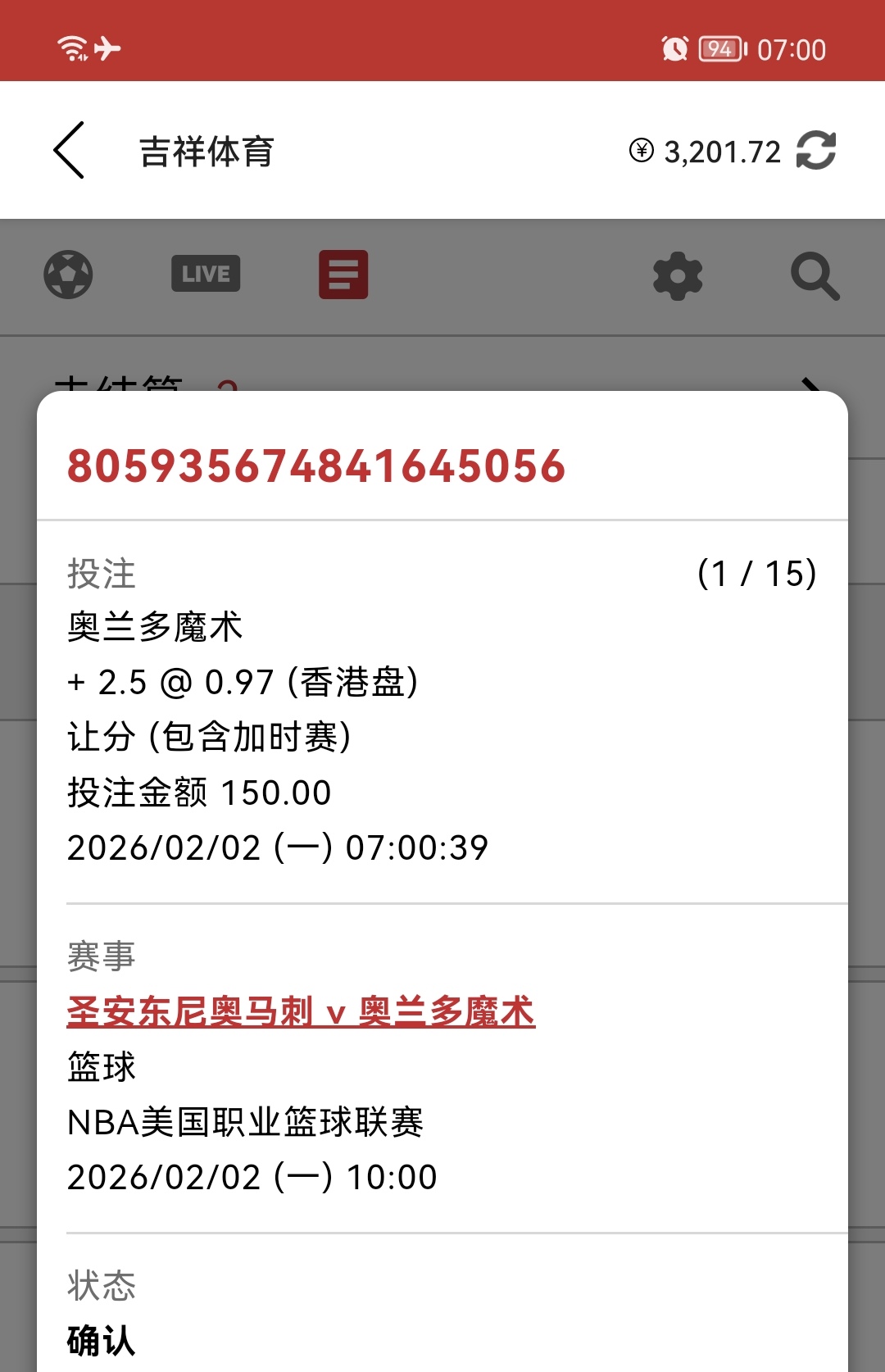Open the bet slip list tab
The image size is (885, 1372).
343,275
